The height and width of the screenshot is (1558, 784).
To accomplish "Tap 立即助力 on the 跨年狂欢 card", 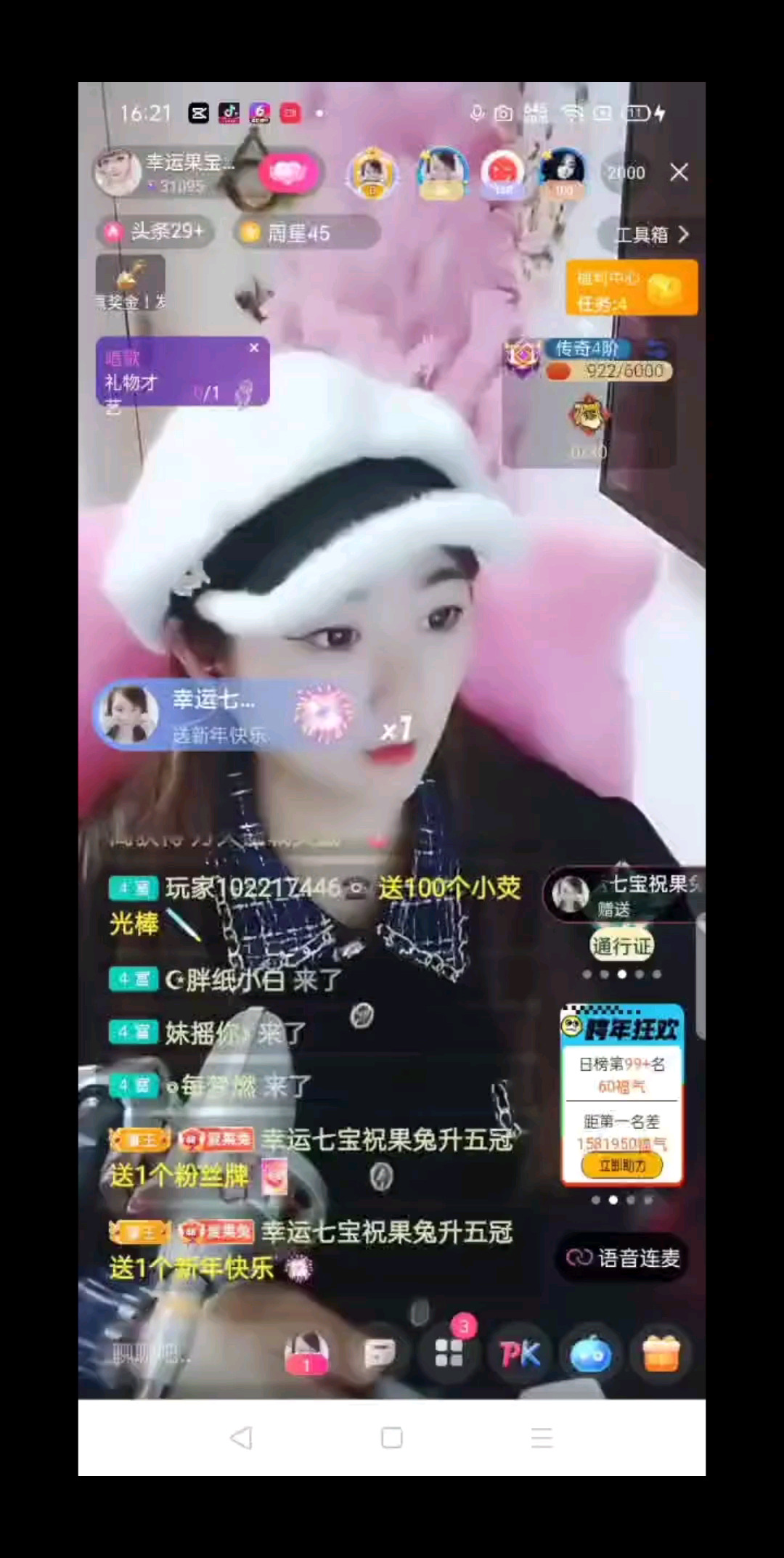I will coord(622,1166).
